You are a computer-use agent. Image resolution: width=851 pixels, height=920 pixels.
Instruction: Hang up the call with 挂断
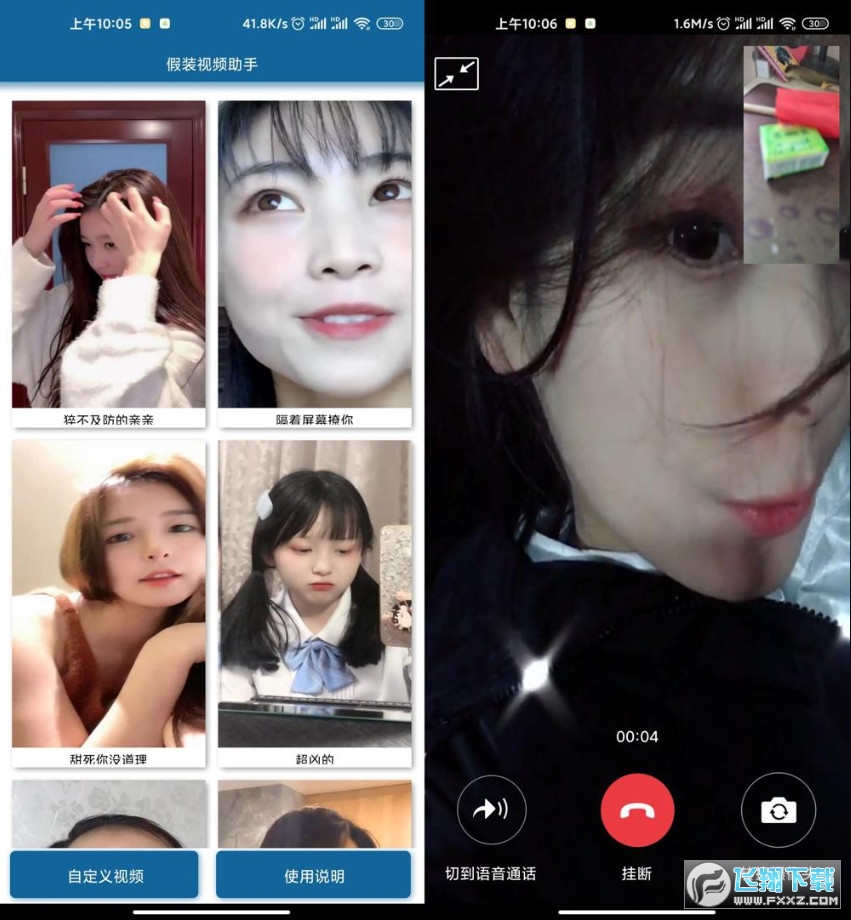[x=637, y=810]
